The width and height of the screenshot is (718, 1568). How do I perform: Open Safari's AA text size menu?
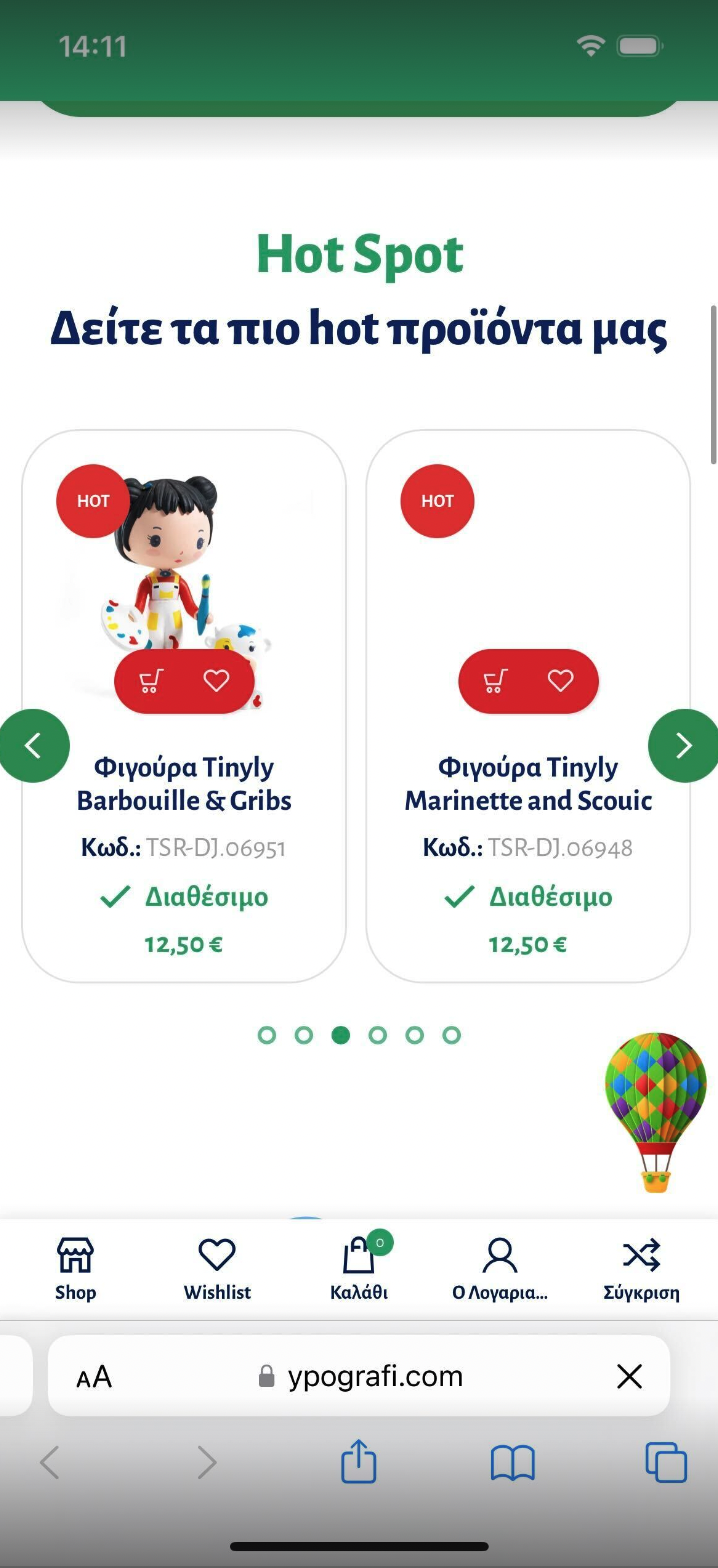tap(94, 1377)
